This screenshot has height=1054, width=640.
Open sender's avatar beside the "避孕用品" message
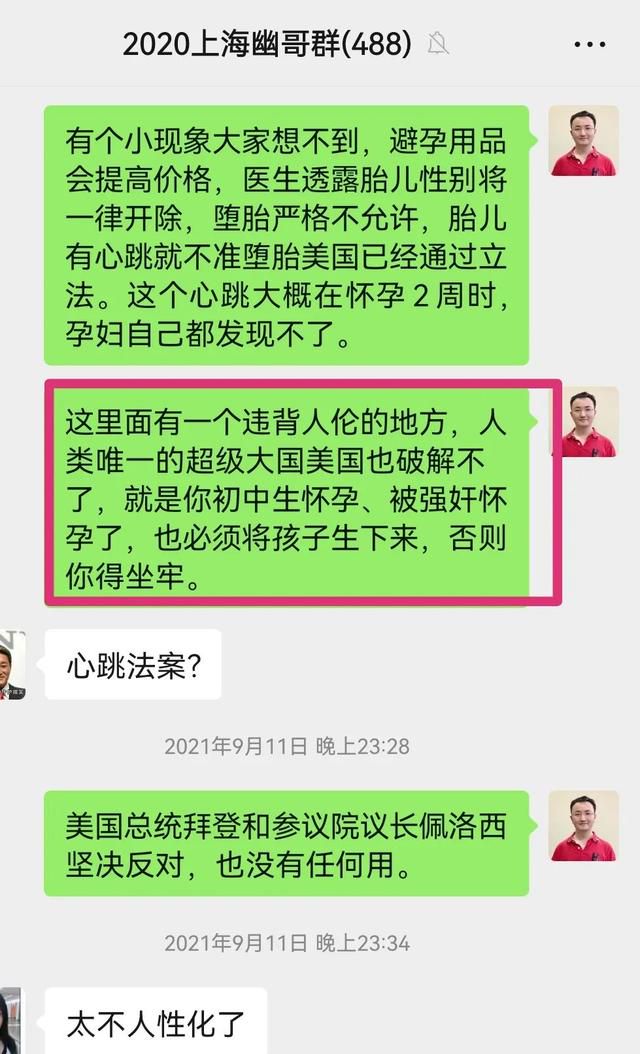tap(584, 140)
